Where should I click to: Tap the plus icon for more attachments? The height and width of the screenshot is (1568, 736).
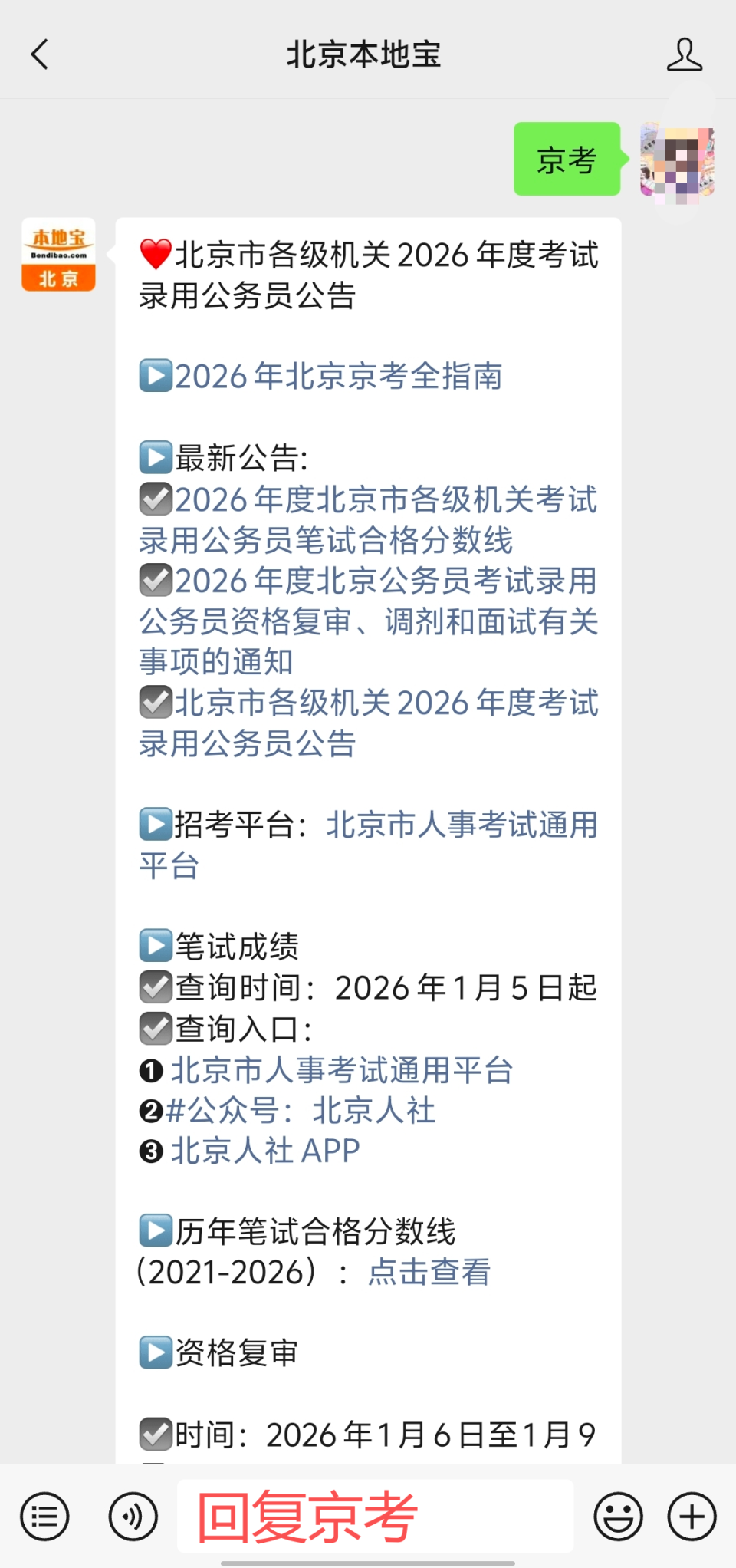[691, 1516]
